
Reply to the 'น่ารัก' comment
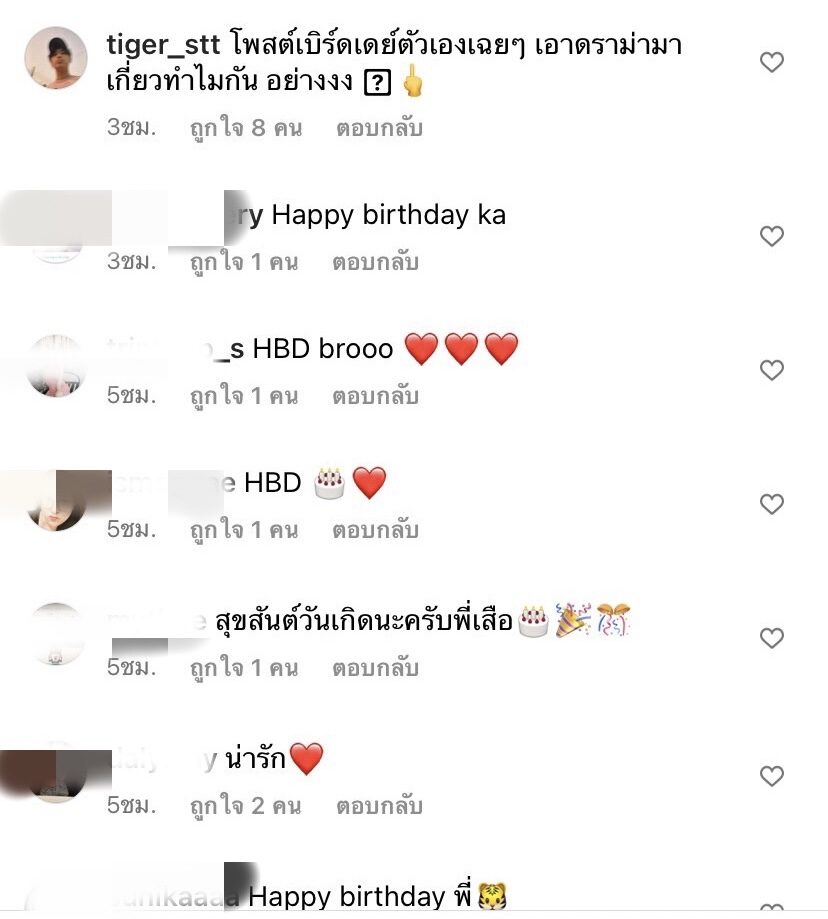(x=379, y=806)
